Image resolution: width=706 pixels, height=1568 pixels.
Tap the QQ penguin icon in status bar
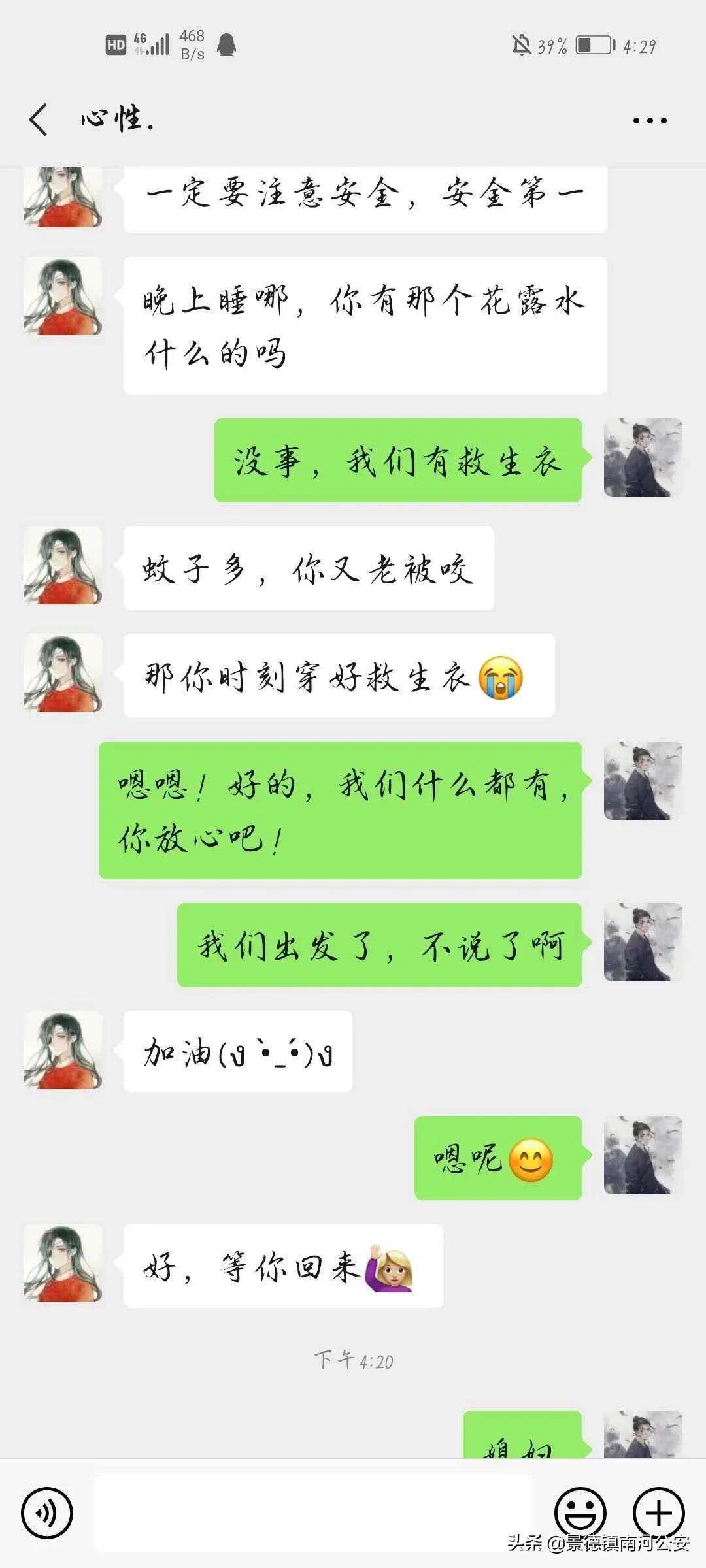pyautogui.click(x=226, y=44)
